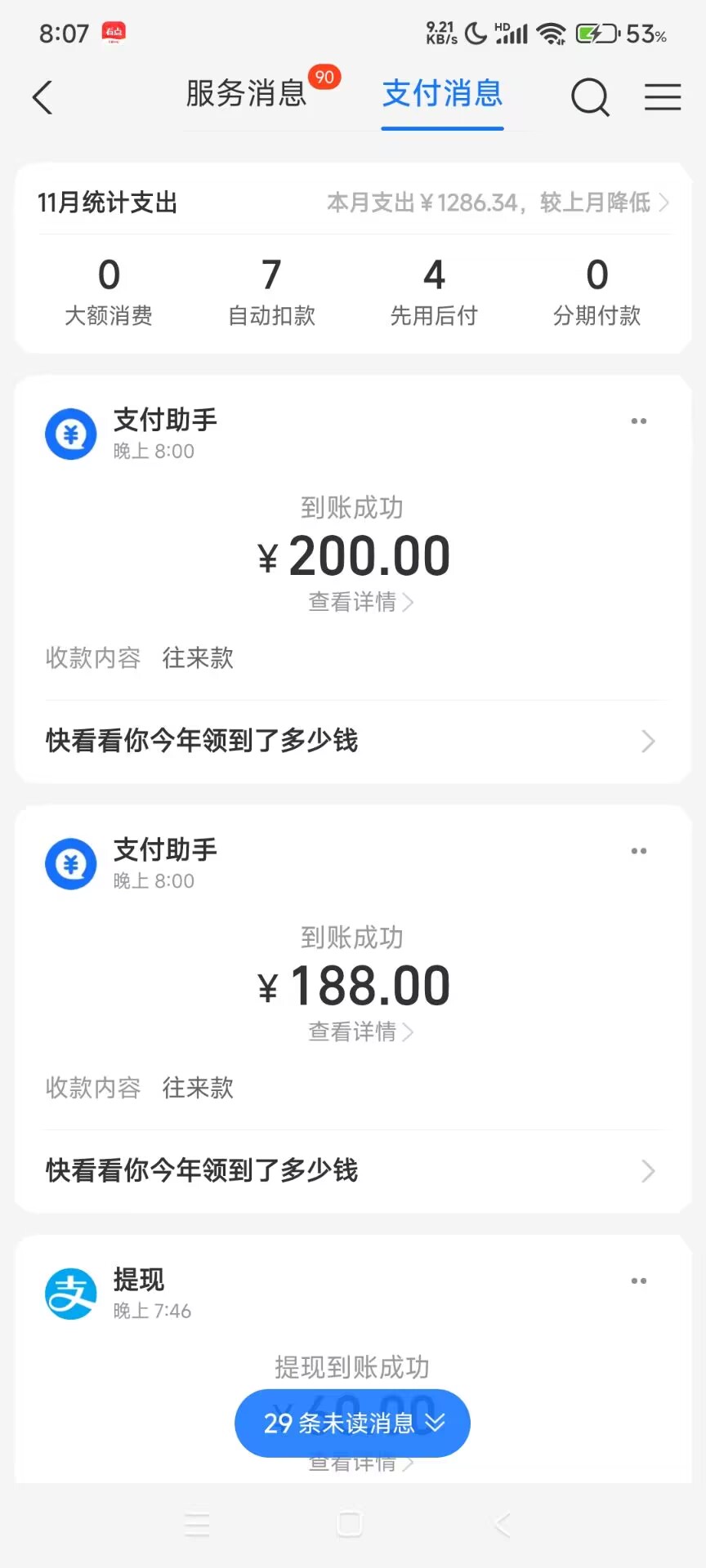Open 分期付款 items
706x1568 pixels.
[597, 292]
